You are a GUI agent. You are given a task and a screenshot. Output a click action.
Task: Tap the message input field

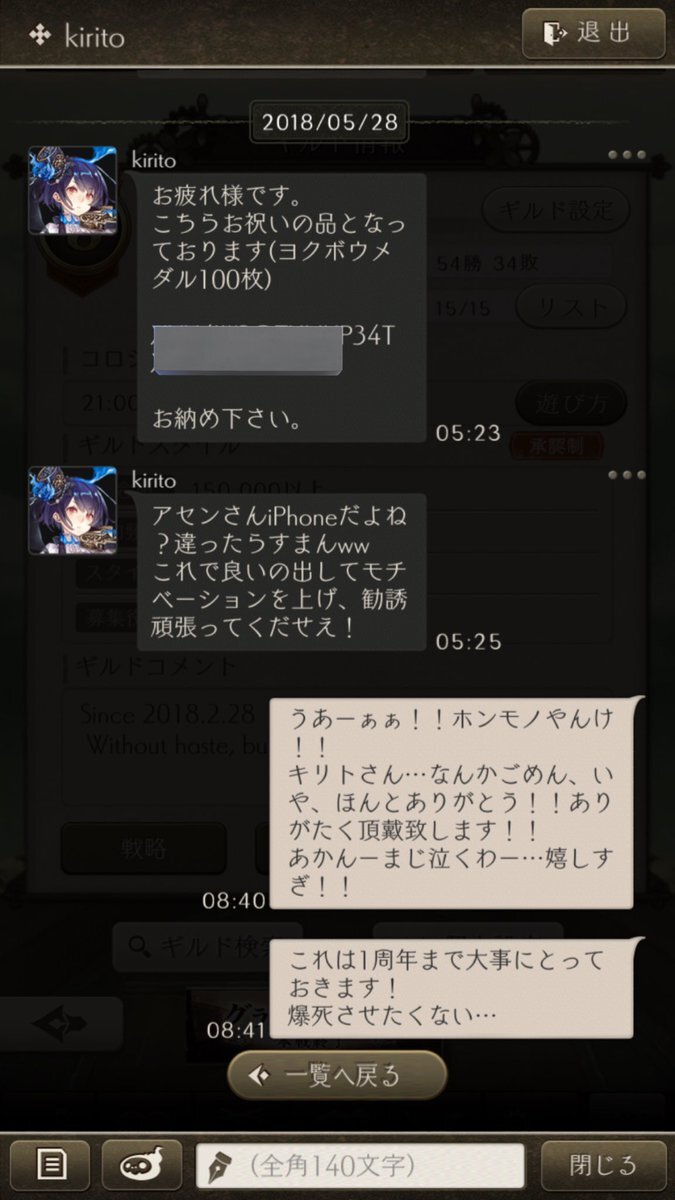pos(360,1165)
